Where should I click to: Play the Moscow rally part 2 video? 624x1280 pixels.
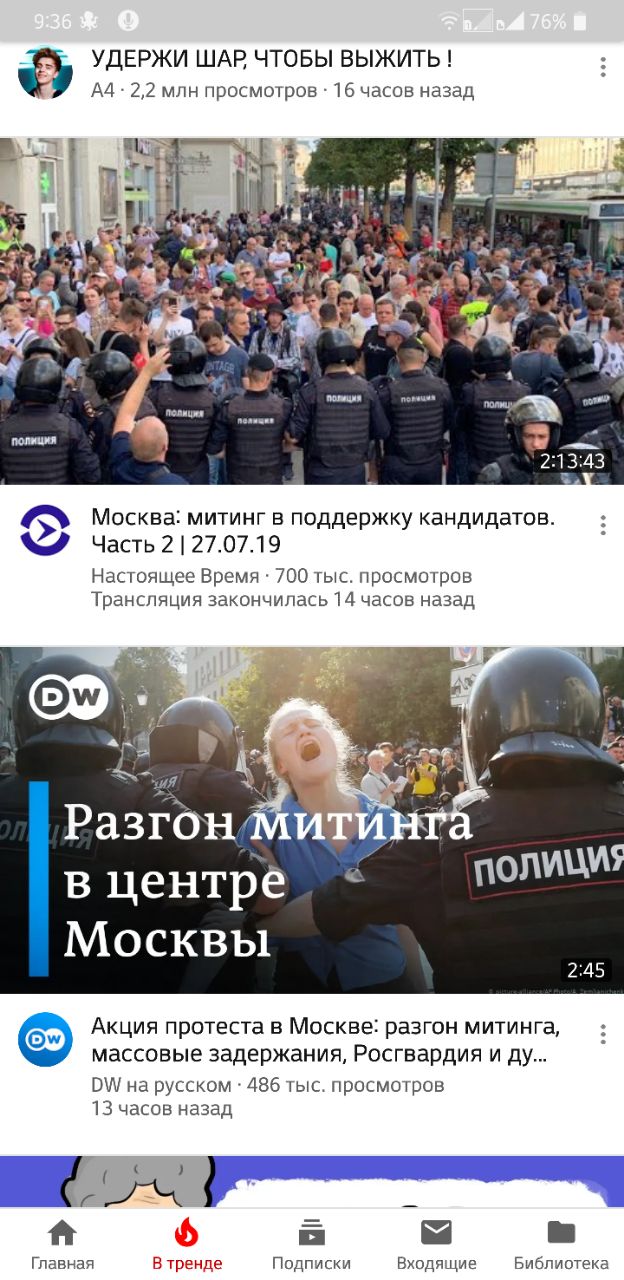312,311
